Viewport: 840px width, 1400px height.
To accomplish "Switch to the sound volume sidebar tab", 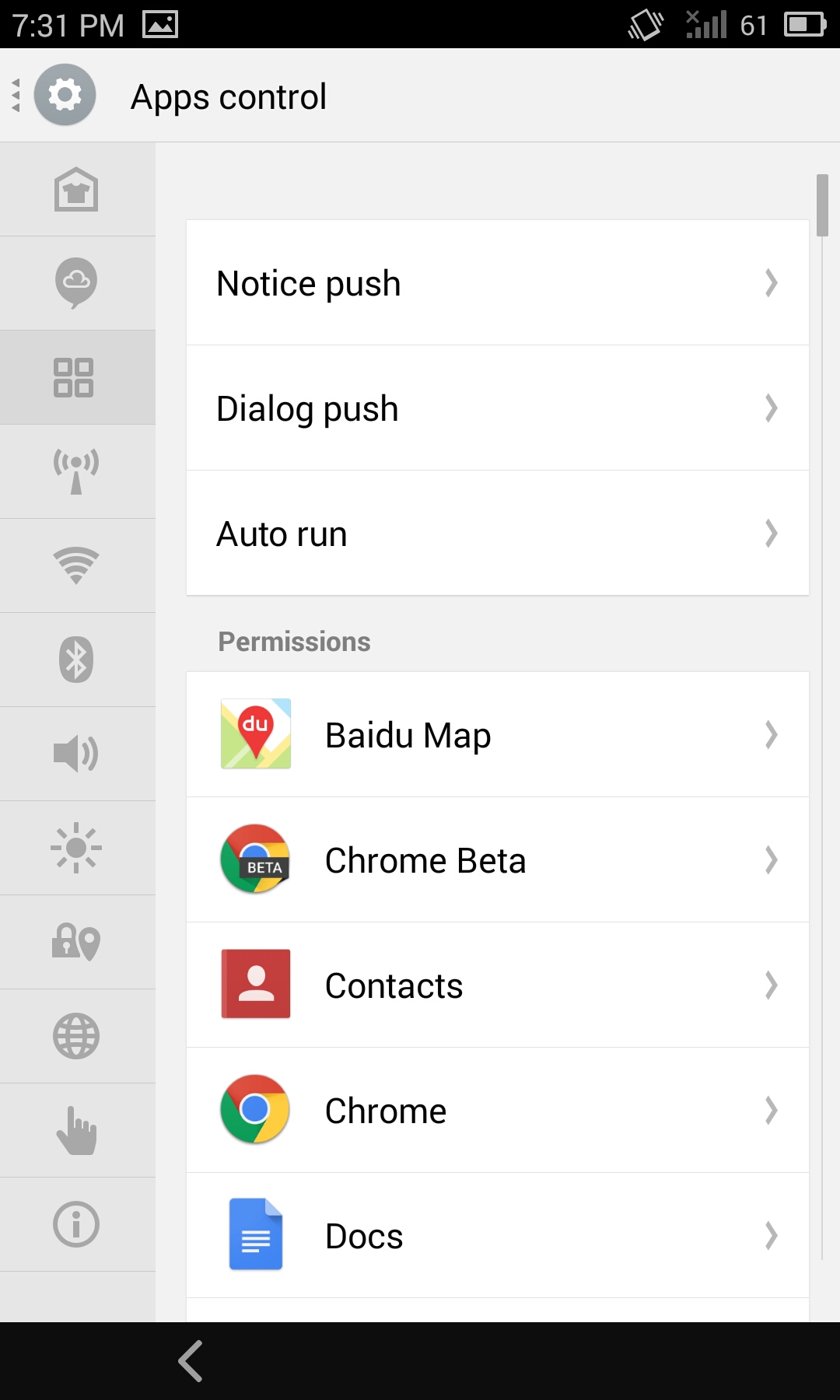I will [x=76, y=754].
